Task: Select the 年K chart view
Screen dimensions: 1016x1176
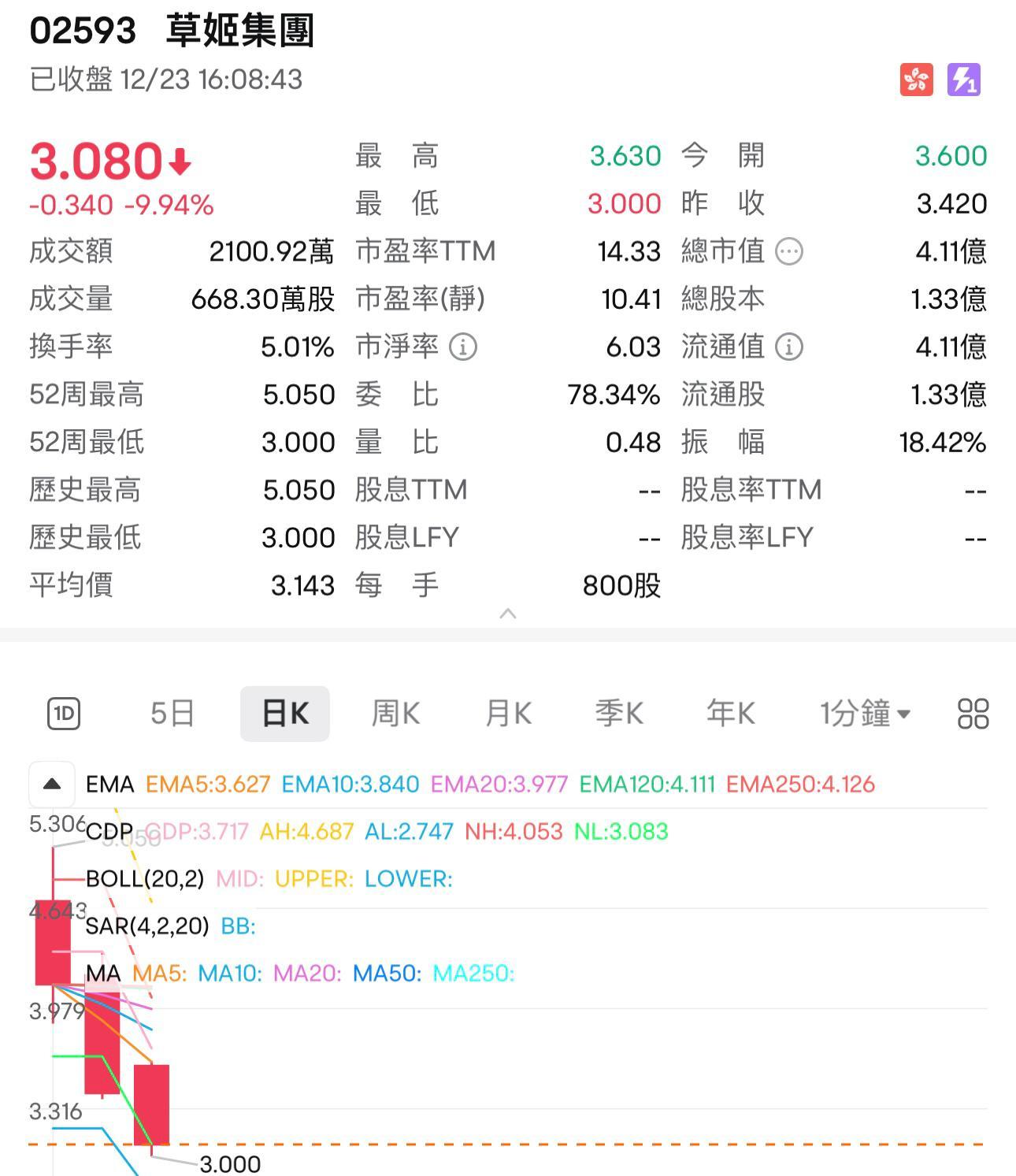Action: point(729,714)
